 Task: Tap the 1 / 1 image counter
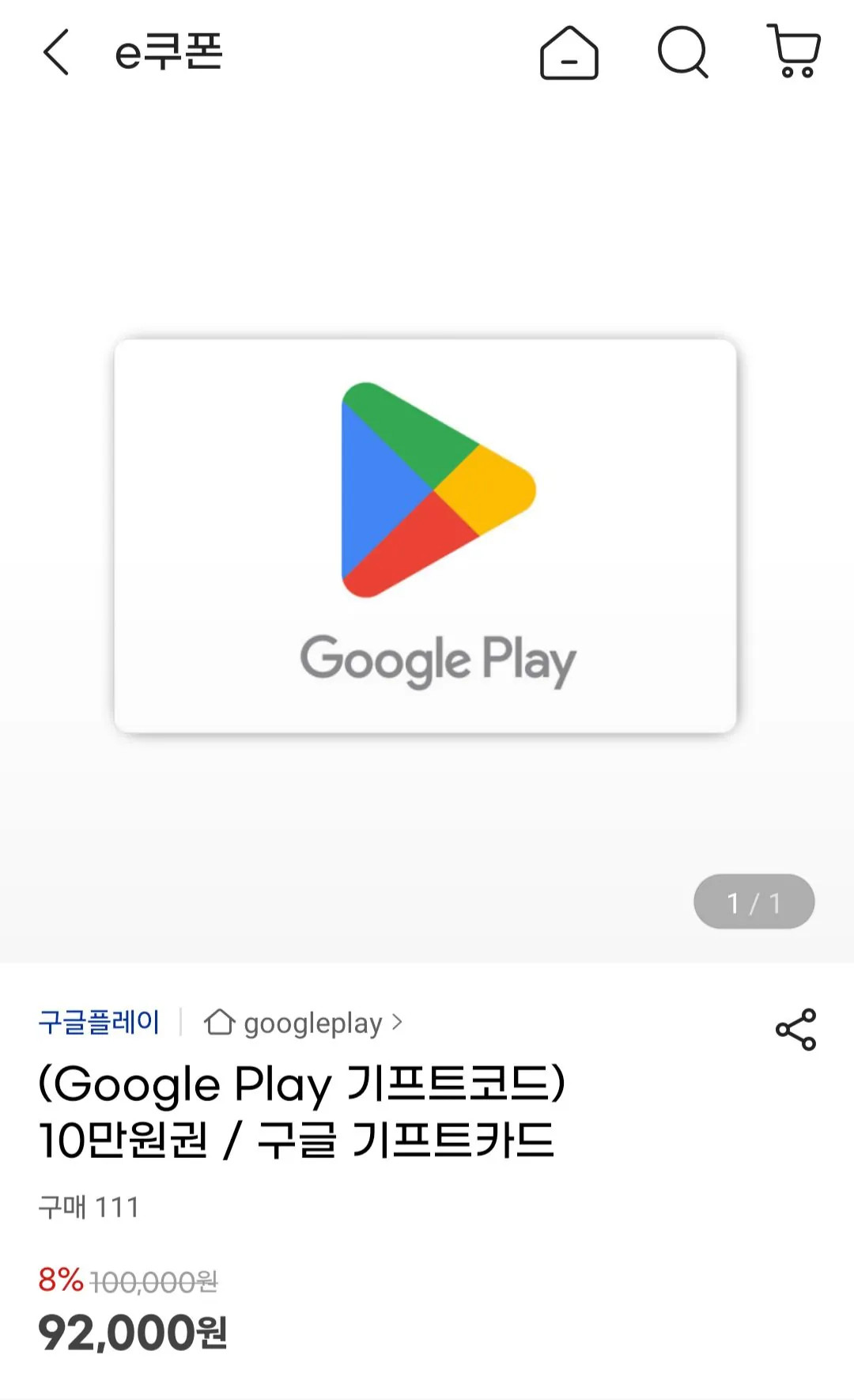click(x=754, y=901)
